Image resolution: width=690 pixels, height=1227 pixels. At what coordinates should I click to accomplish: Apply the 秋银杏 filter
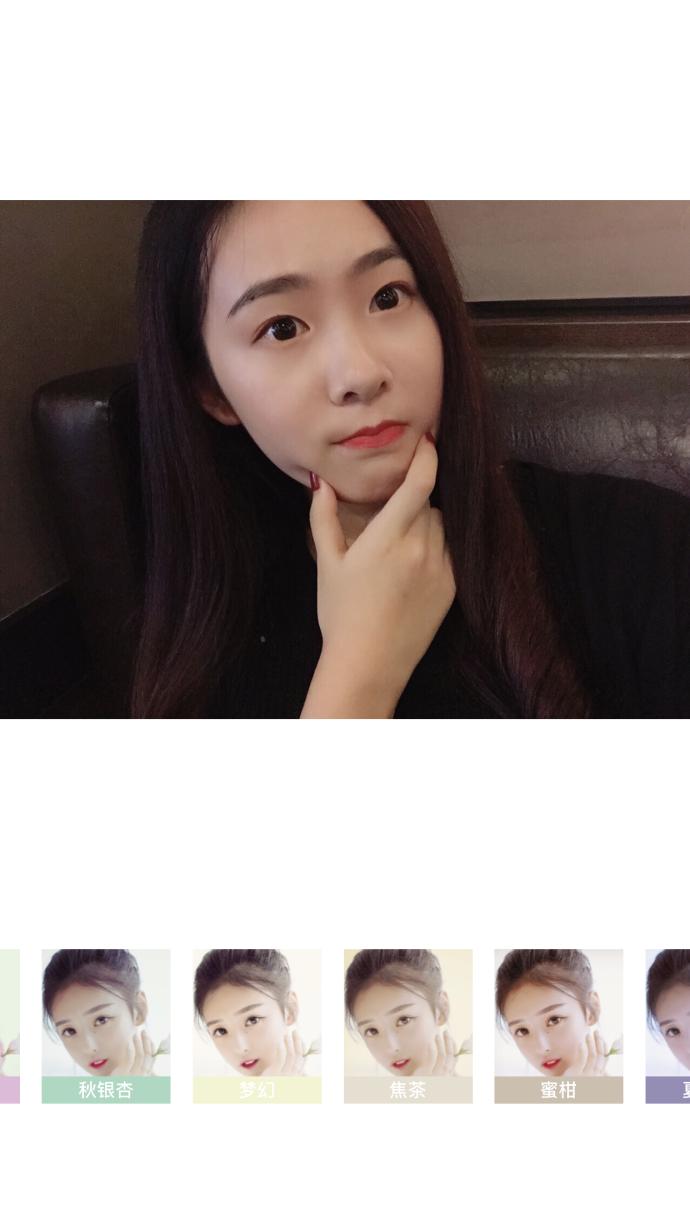pyautogui.click(x=106, y=1025)
